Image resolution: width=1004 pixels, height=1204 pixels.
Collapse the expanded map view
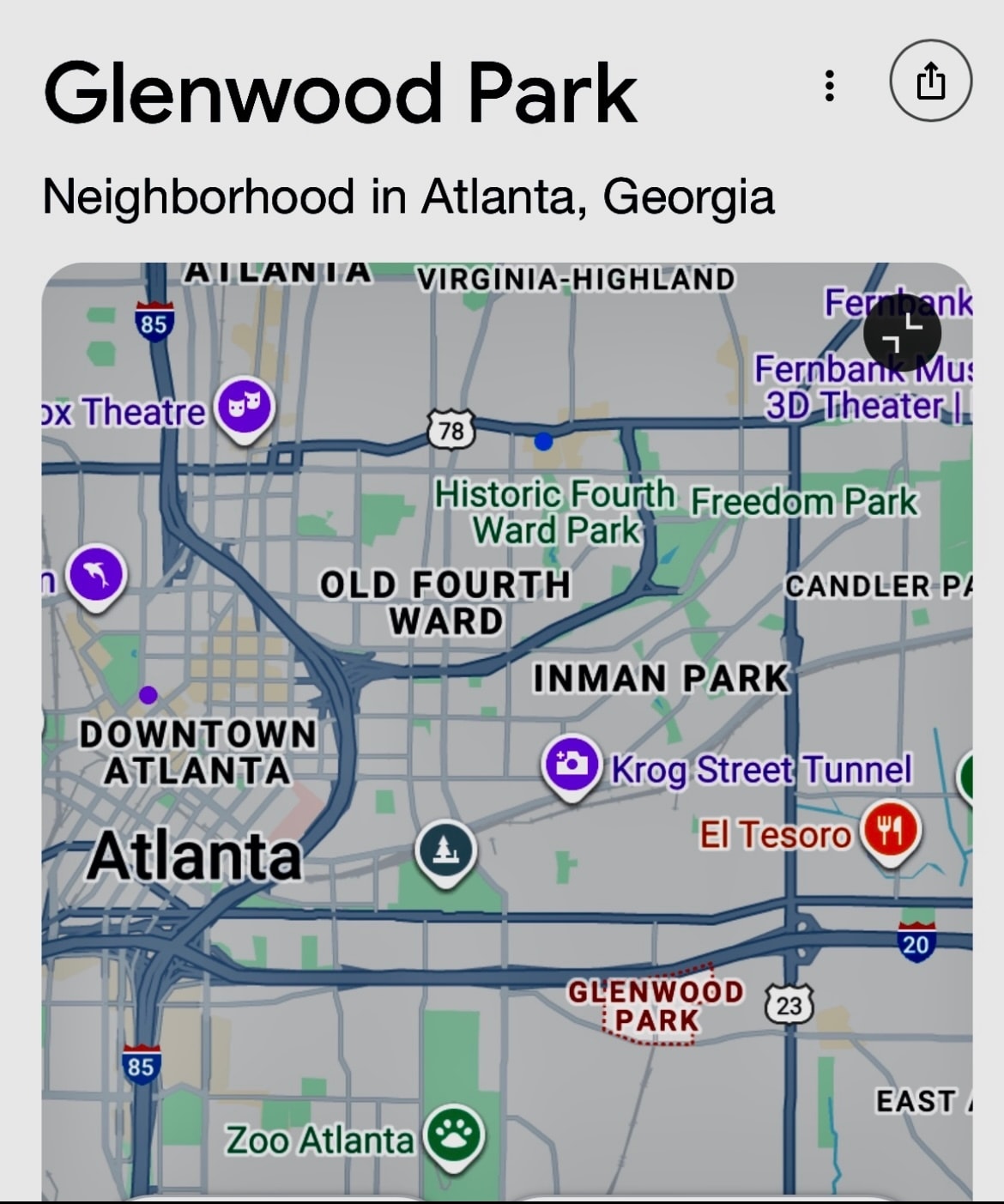[902, 333]
